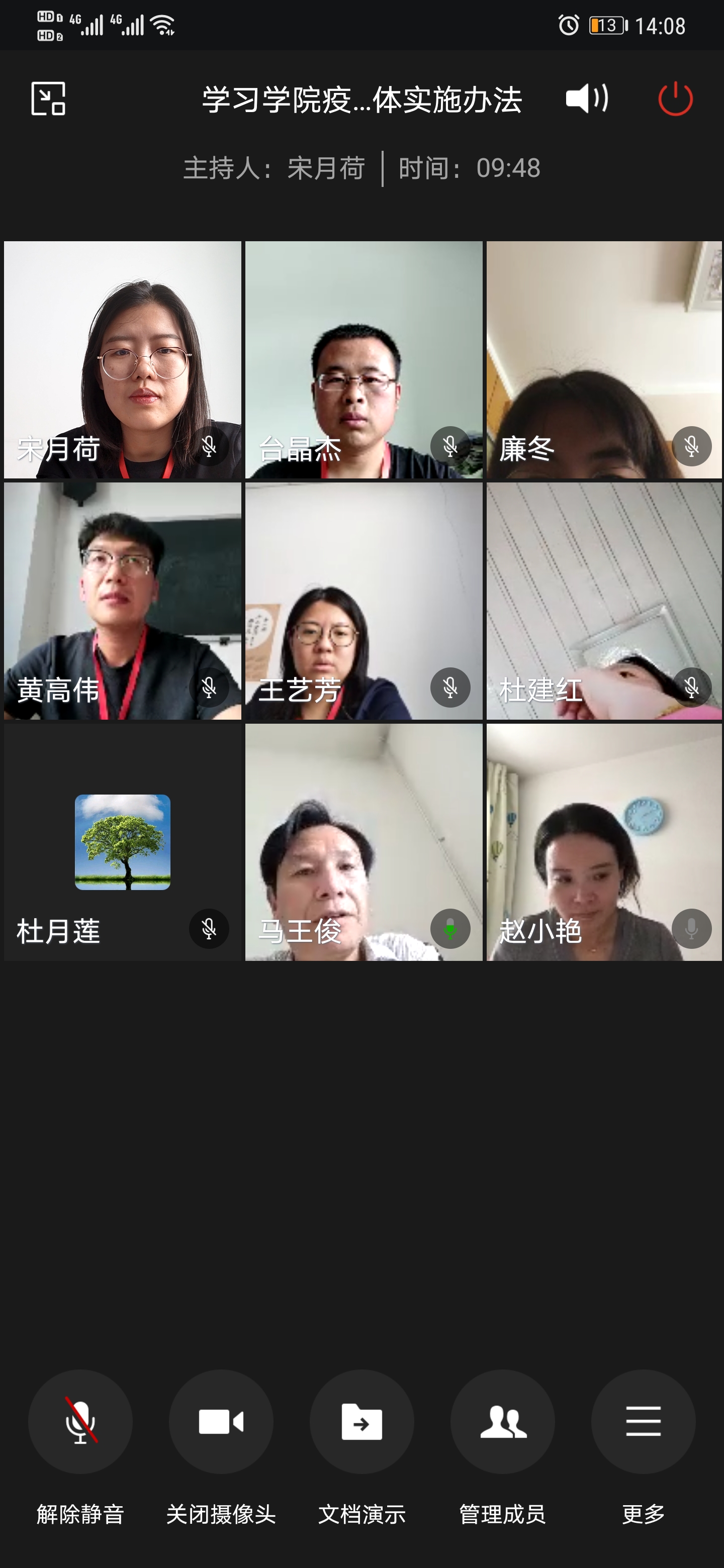This screenshot has height=1568, width=724.
Task: Toggle the speaker audio output
Action: (586, 99)
